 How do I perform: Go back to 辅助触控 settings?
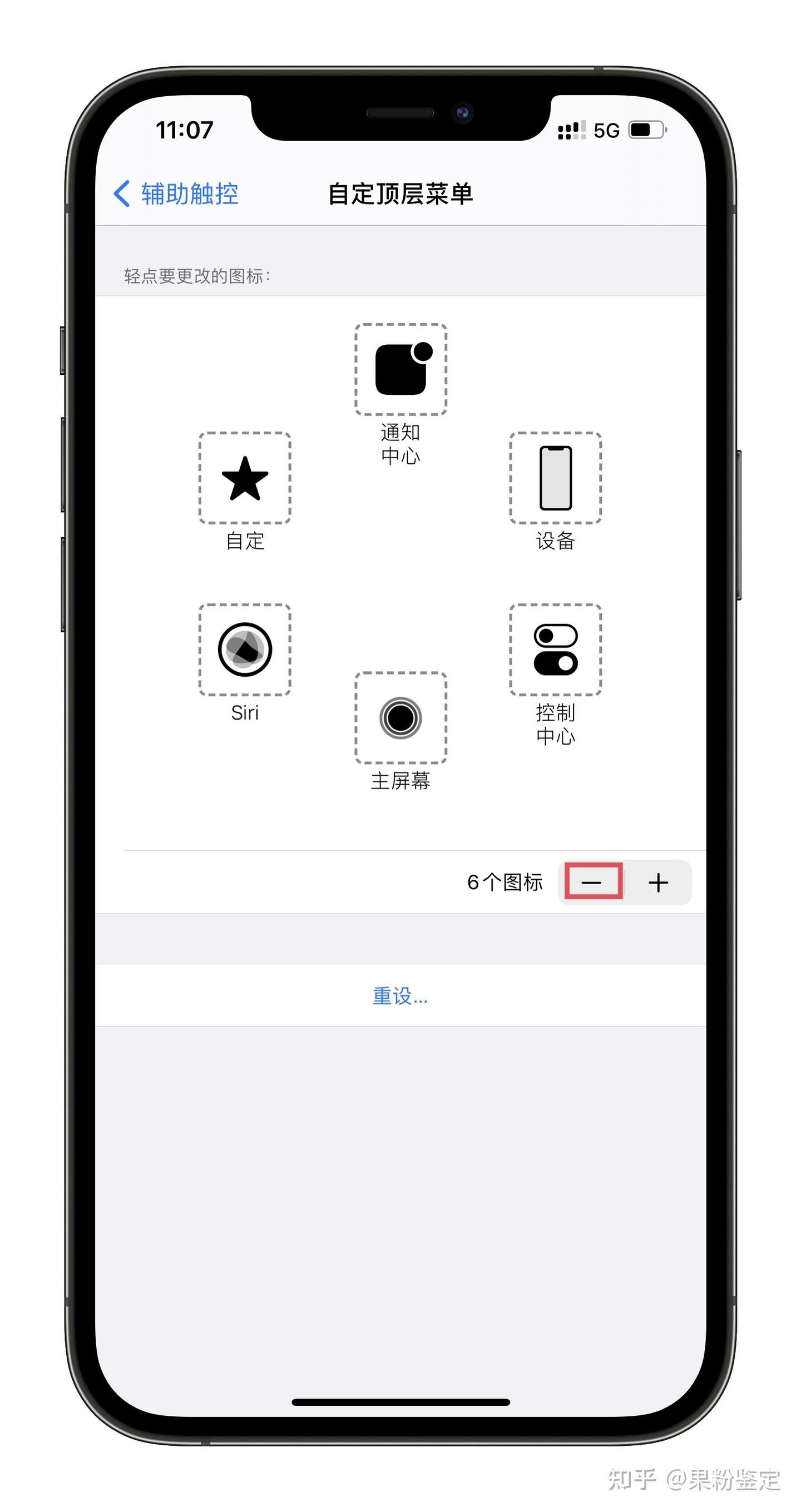(x=176, y=194)
